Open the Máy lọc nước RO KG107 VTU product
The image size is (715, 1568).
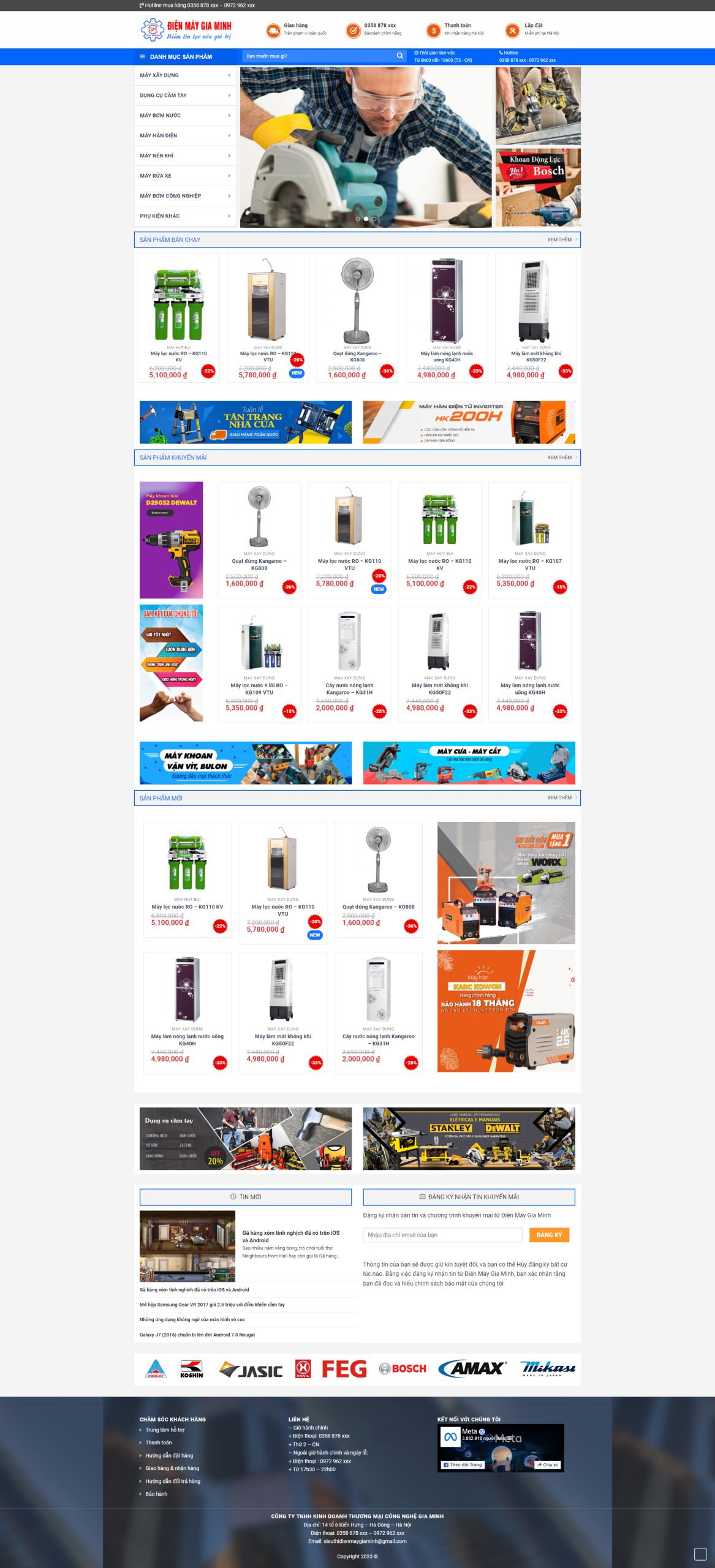coord(529,564)
